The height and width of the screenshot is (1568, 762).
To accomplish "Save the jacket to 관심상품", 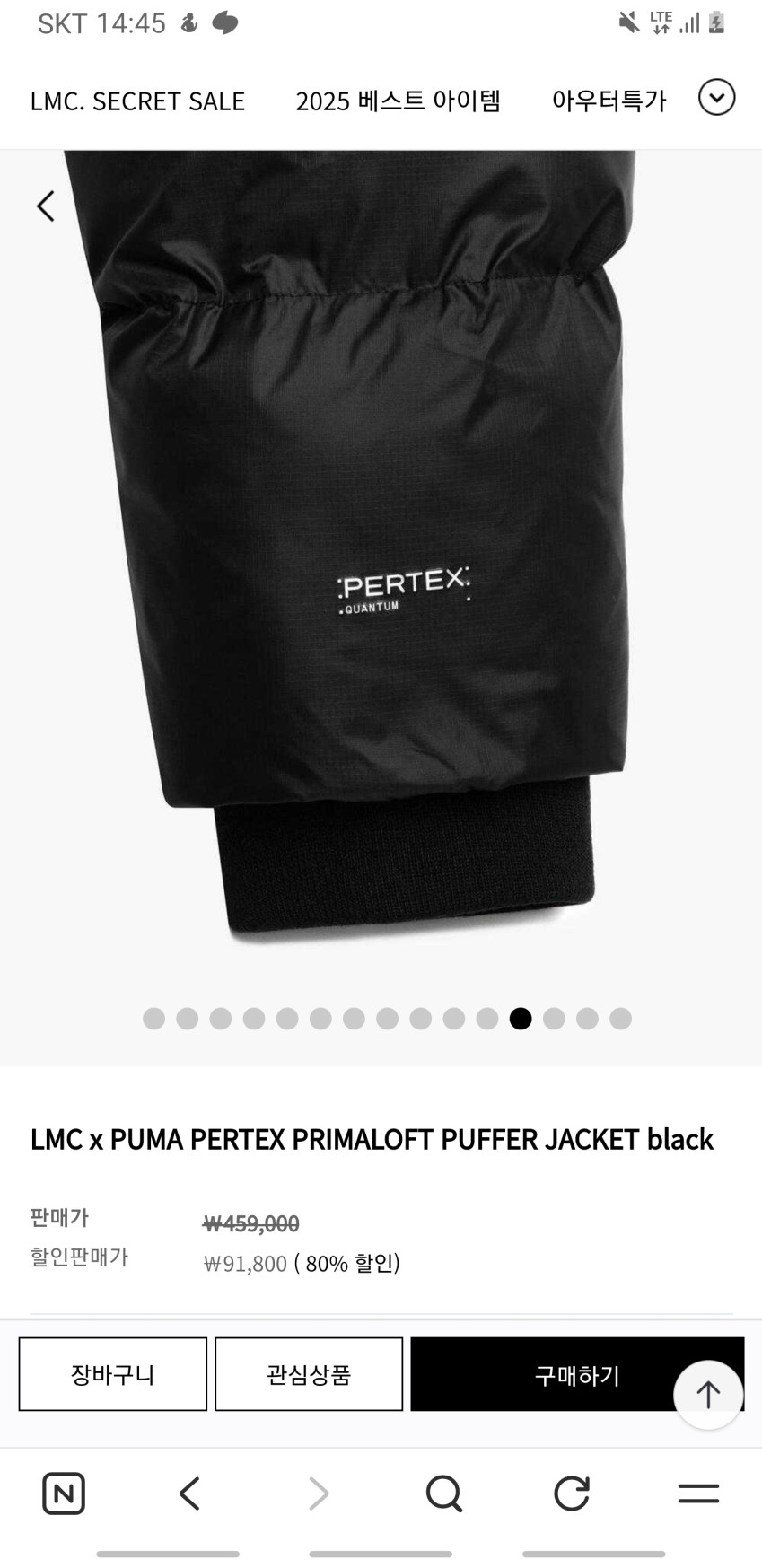I will 309,1374.
